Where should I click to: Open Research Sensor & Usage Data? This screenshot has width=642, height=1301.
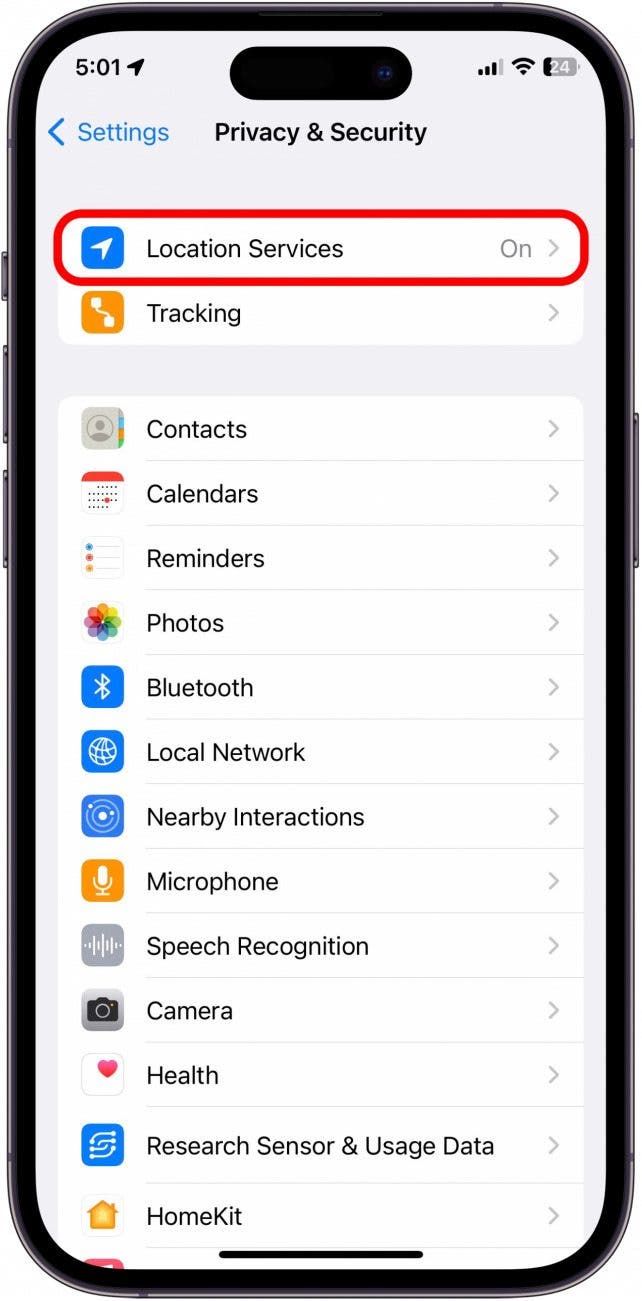point(320,1146)
